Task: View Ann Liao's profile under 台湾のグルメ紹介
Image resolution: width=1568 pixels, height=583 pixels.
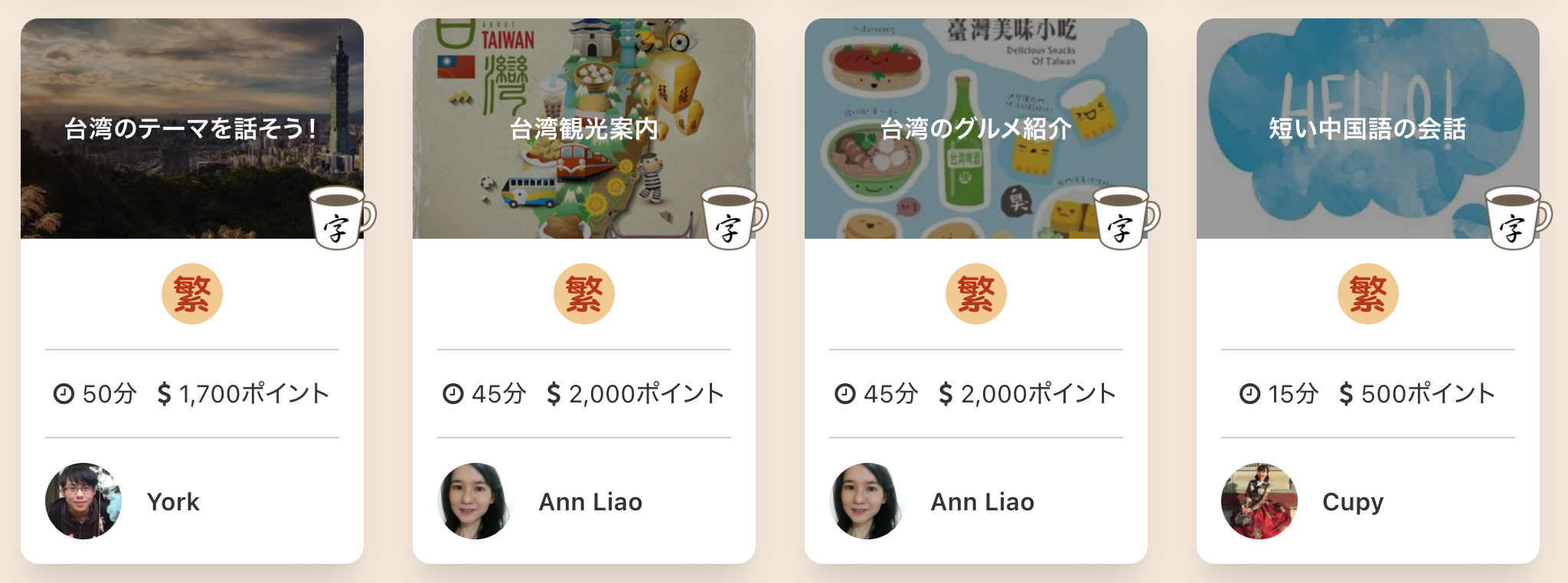Action: [982, 502]
